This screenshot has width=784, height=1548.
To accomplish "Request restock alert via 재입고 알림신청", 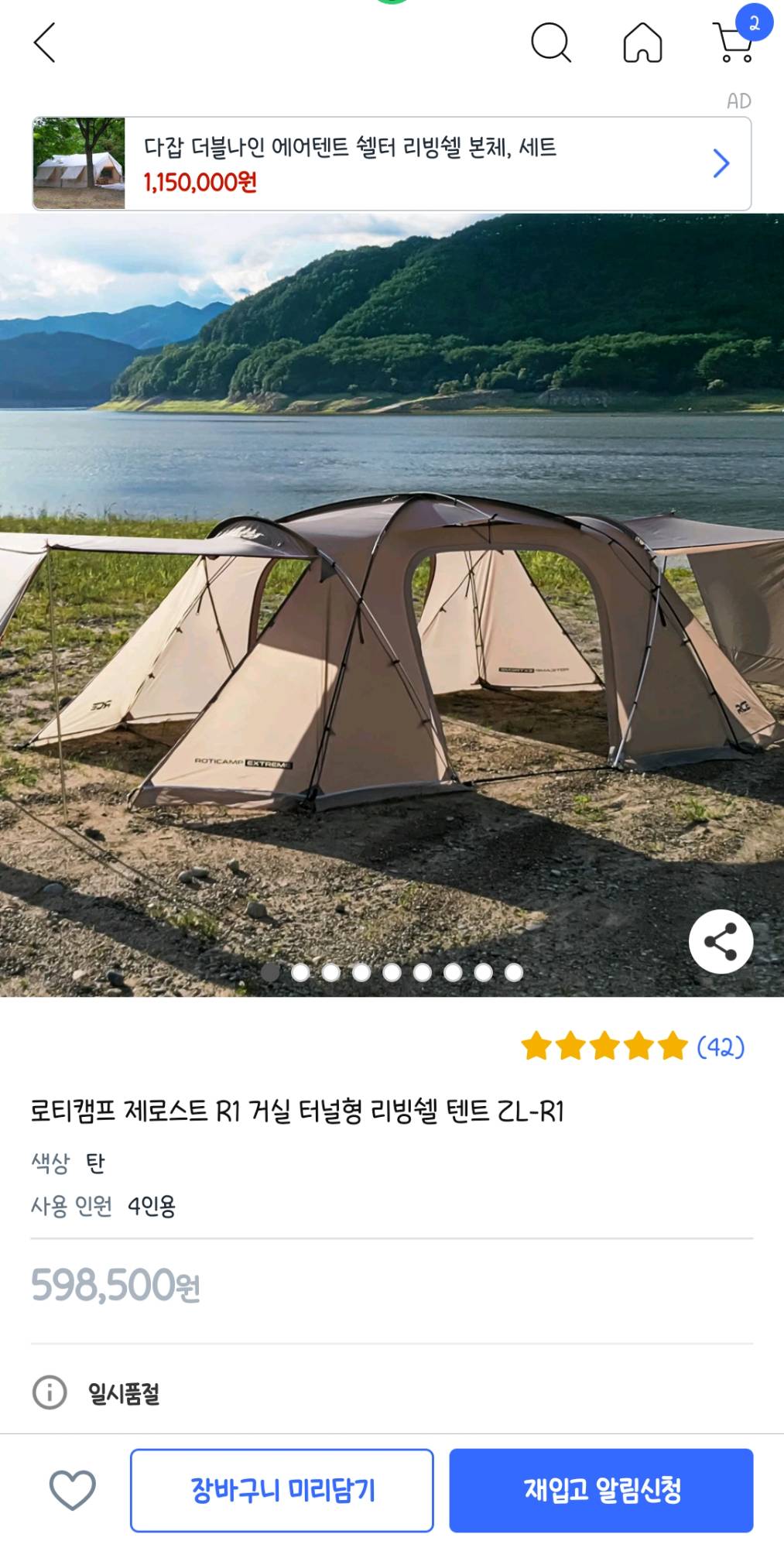I will click(x=601, y=1490).
